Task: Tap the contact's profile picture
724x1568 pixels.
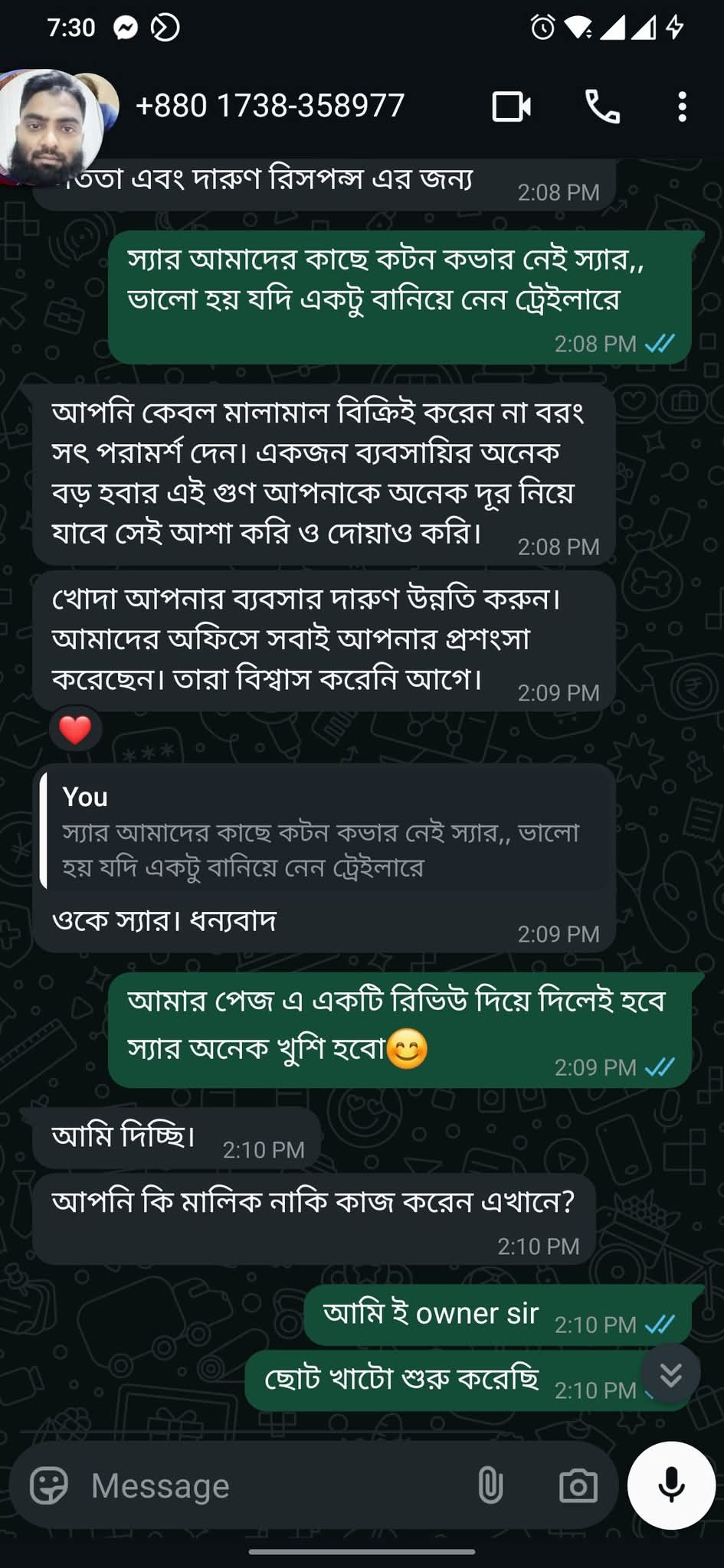Action: click(x=52, y=126)
